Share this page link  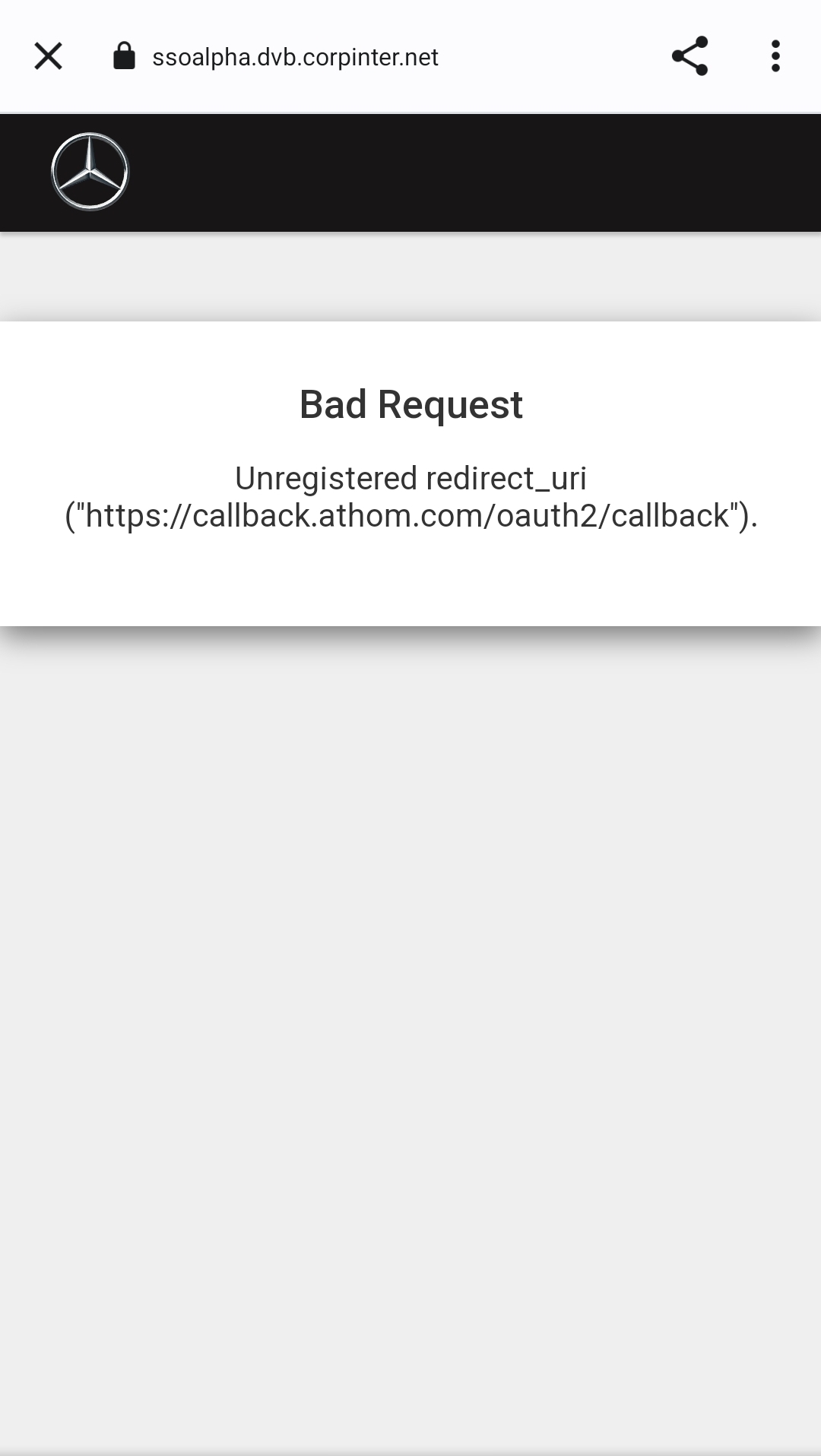click(689, 56)
